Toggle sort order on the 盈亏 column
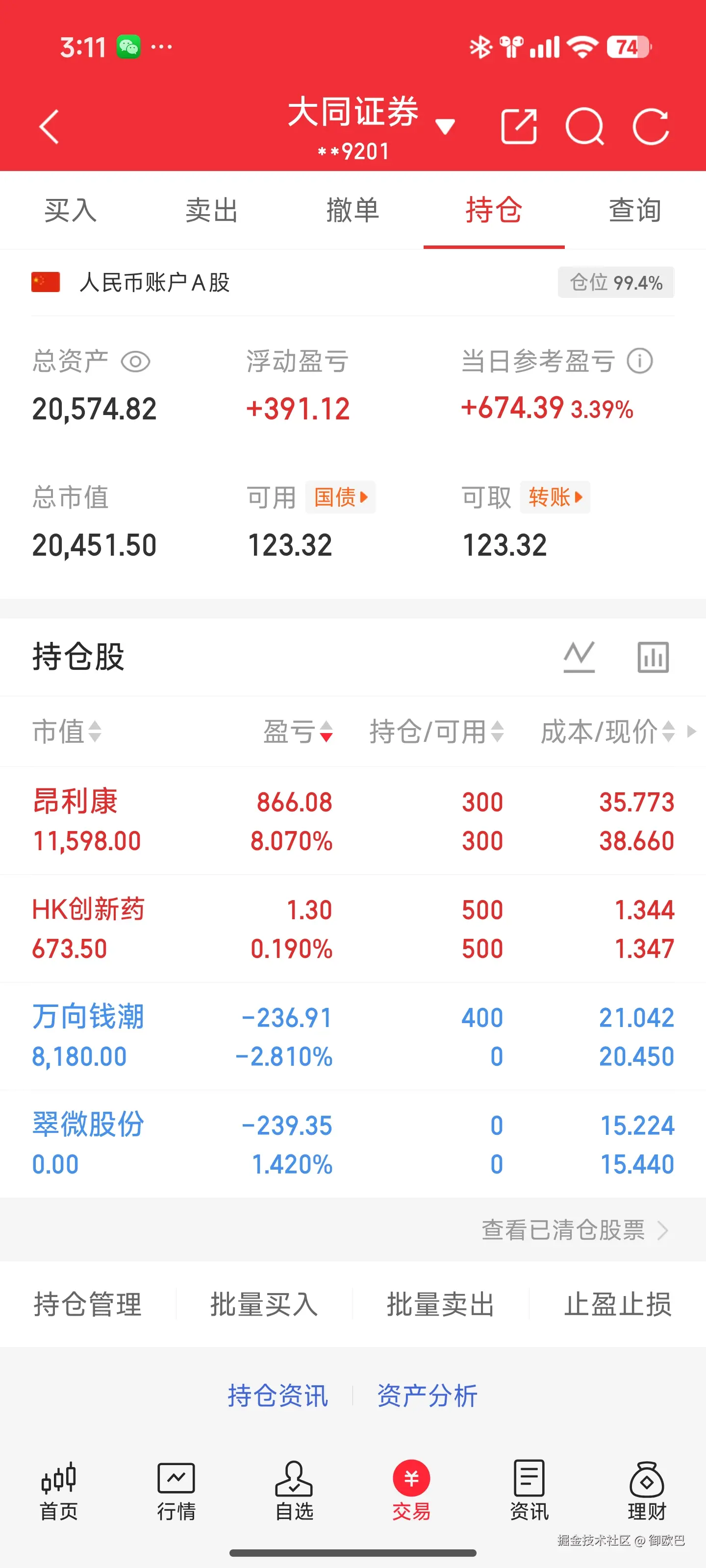This screenshot has width=706, height=1568. click(299, 732)
